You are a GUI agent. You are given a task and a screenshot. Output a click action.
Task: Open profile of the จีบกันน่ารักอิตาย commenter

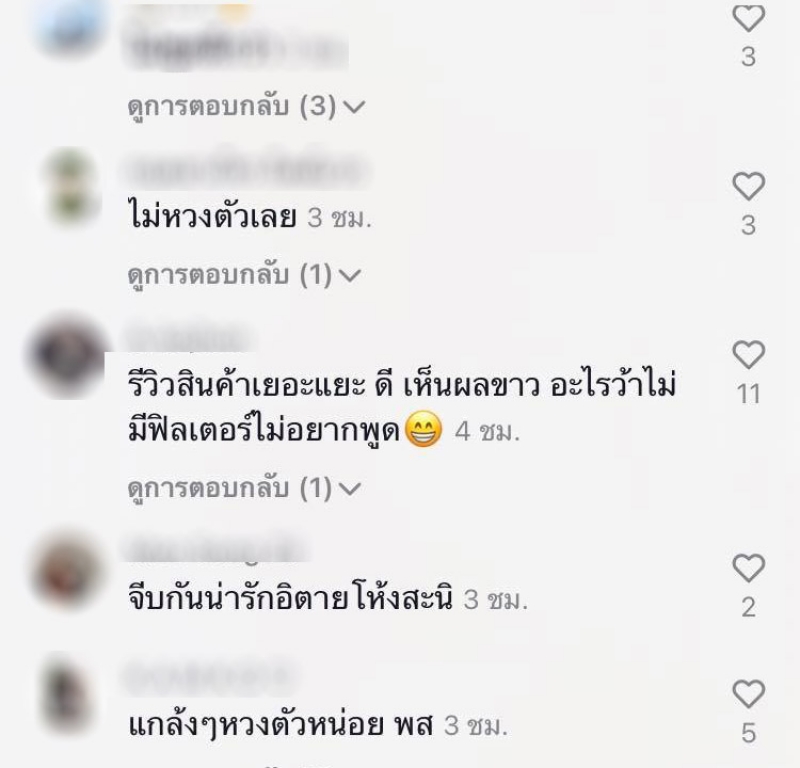(x=66, y=568)
